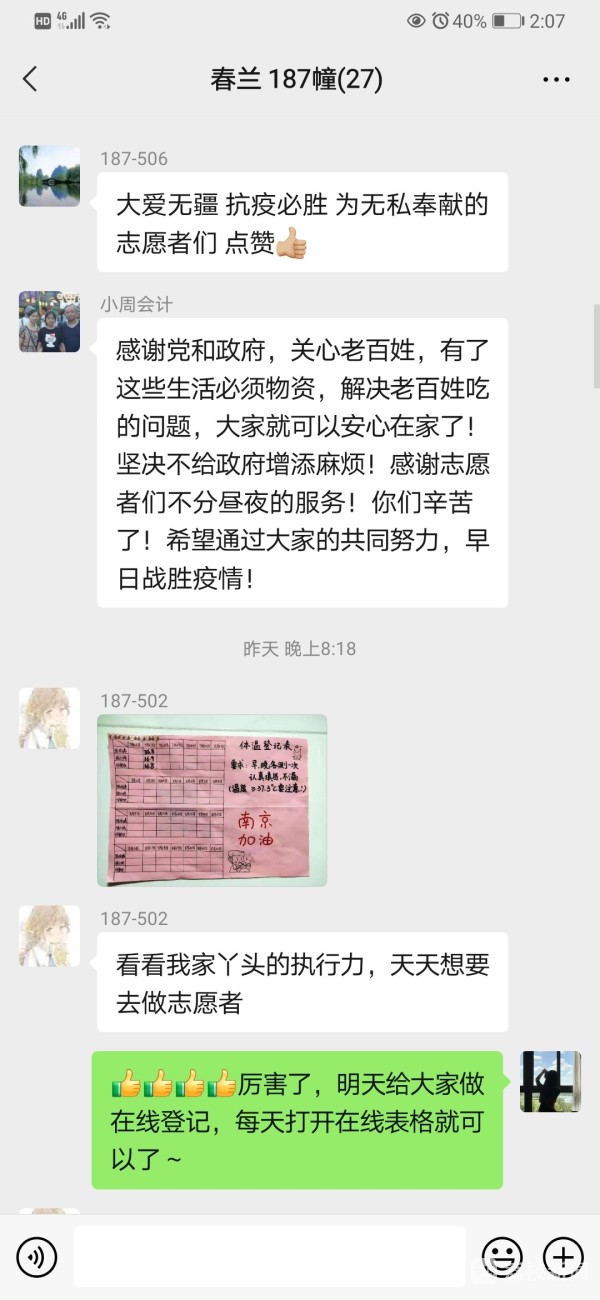Open the emoji sticker panel

click(502, 1256)
